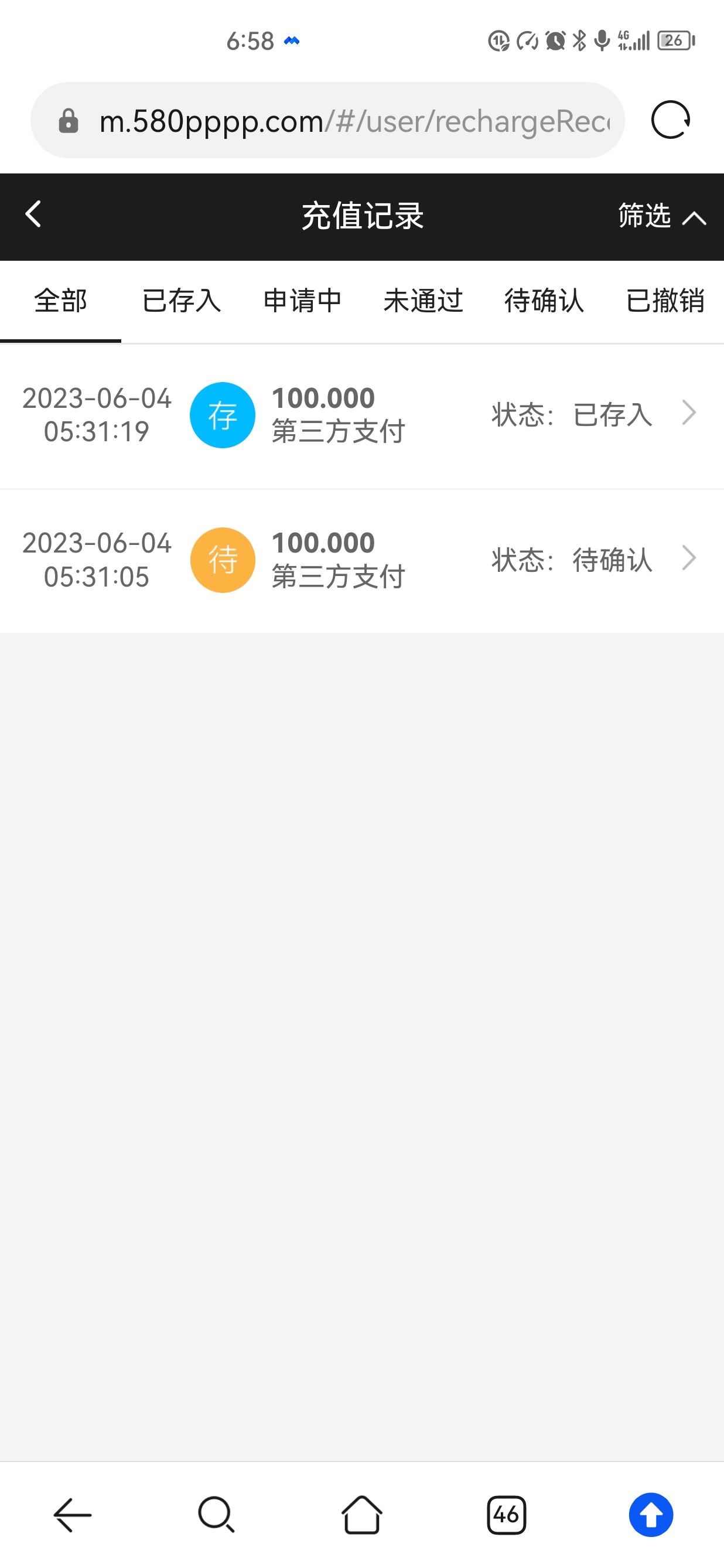Tap the home icon in bottom bar
Image resolution: width=724 pixels, height=1568 pixels.
(x=362, y=1515)
